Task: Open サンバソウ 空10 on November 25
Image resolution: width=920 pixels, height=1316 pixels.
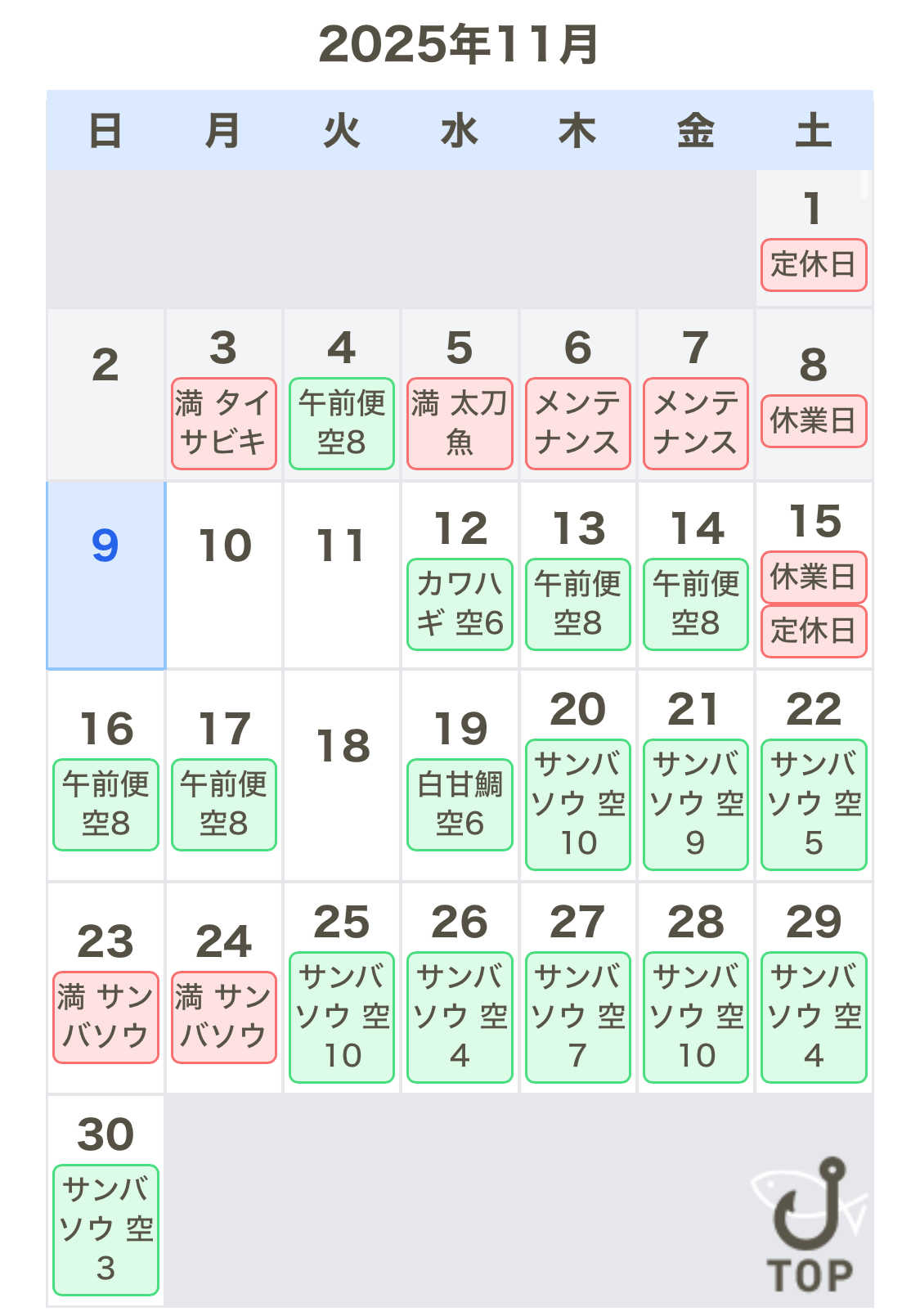Action: tap(341, 1017)
